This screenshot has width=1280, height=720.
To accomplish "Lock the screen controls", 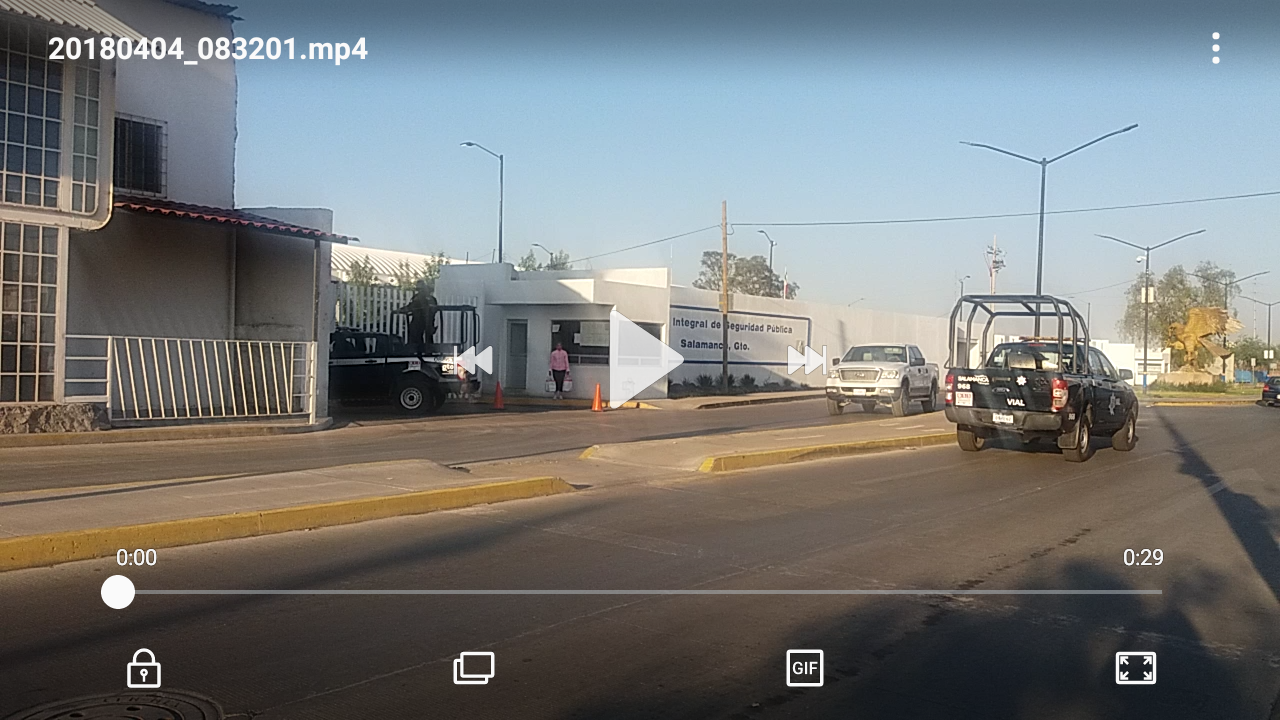I will (x=144, y=668).
